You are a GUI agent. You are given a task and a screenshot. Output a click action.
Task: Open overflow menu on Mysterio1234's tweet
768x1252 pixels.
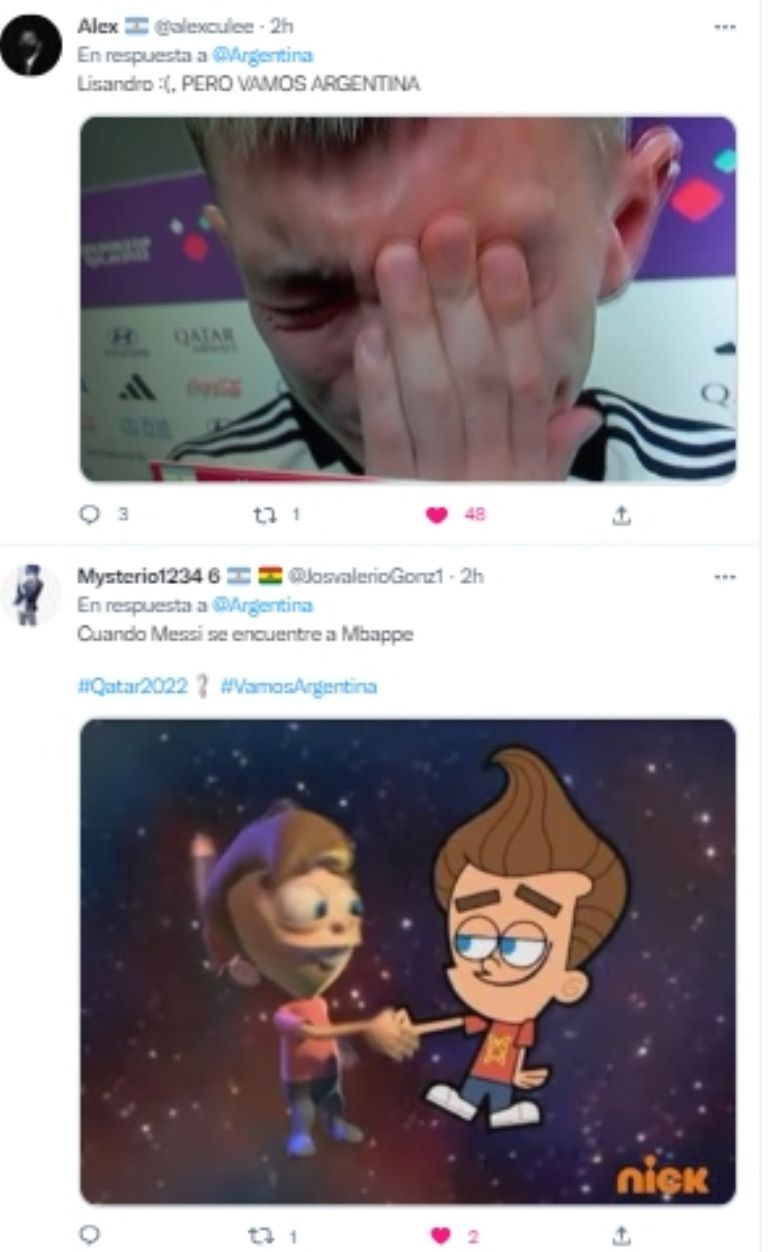725,577
